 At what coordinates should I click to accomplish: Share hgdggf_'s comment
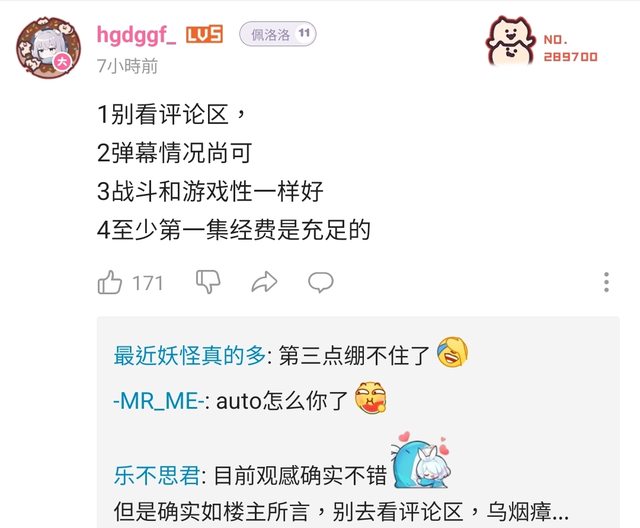(264, 283)
